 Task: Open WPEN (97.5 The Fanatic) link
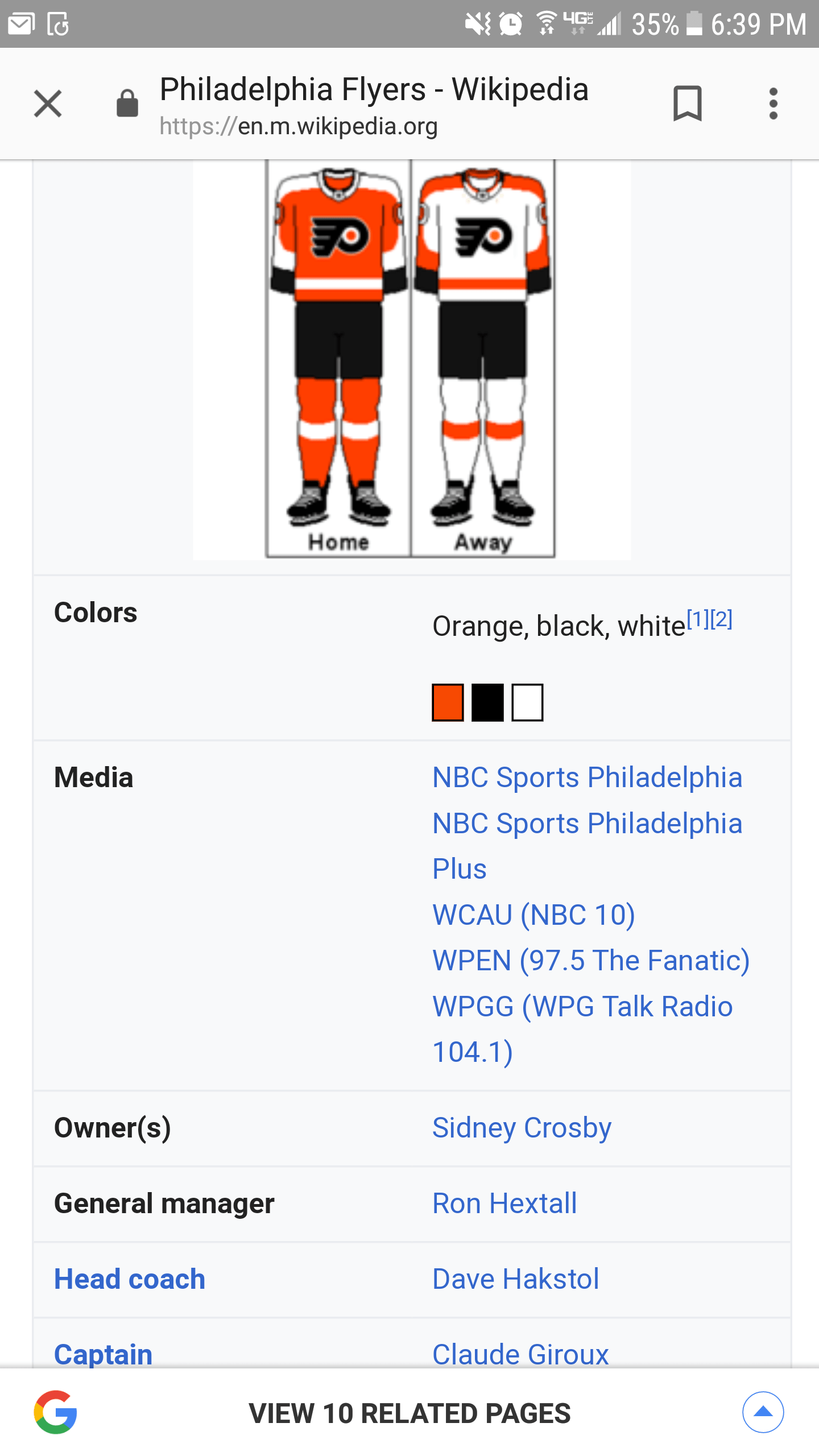pos(591,961)
